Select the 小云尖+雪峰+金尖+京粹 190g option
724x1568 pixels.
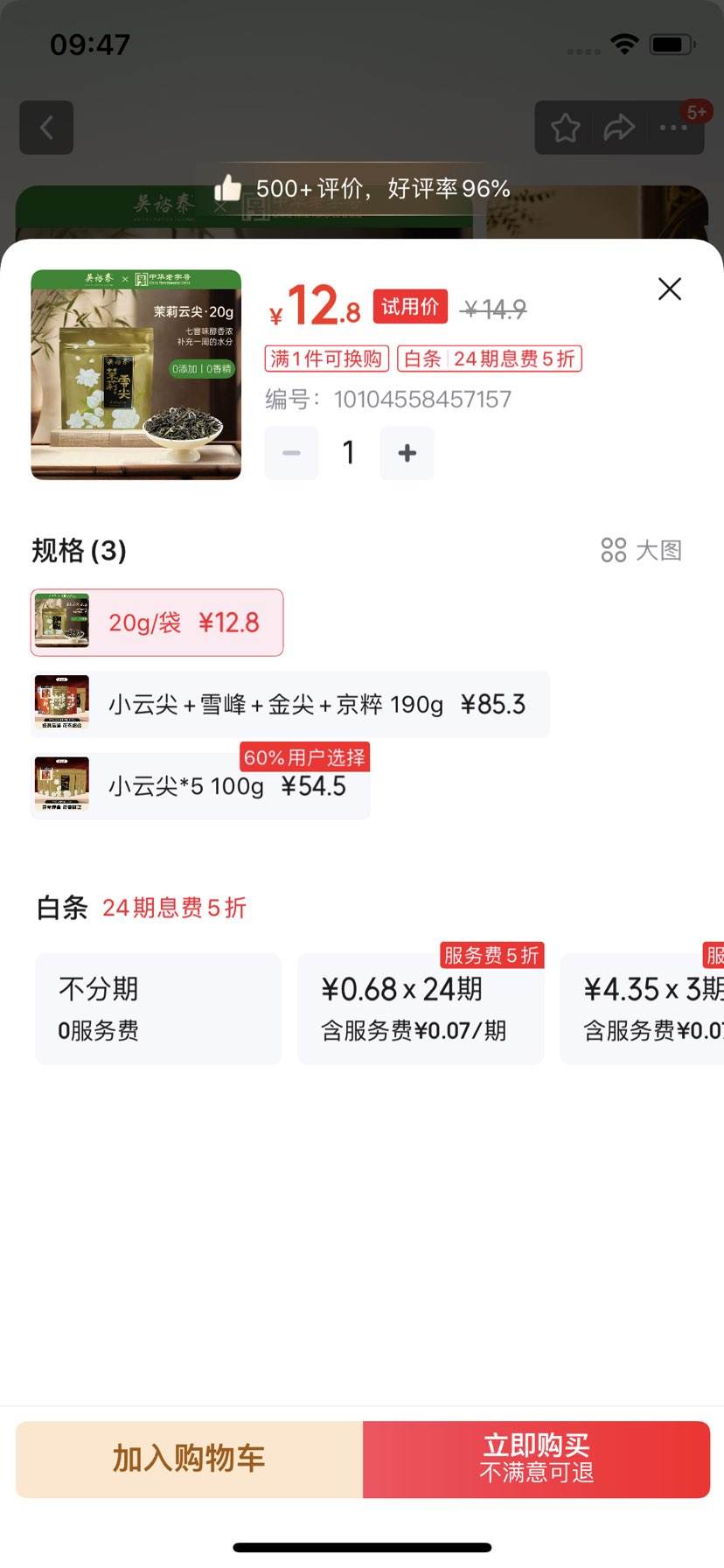[x=290, y=704]
